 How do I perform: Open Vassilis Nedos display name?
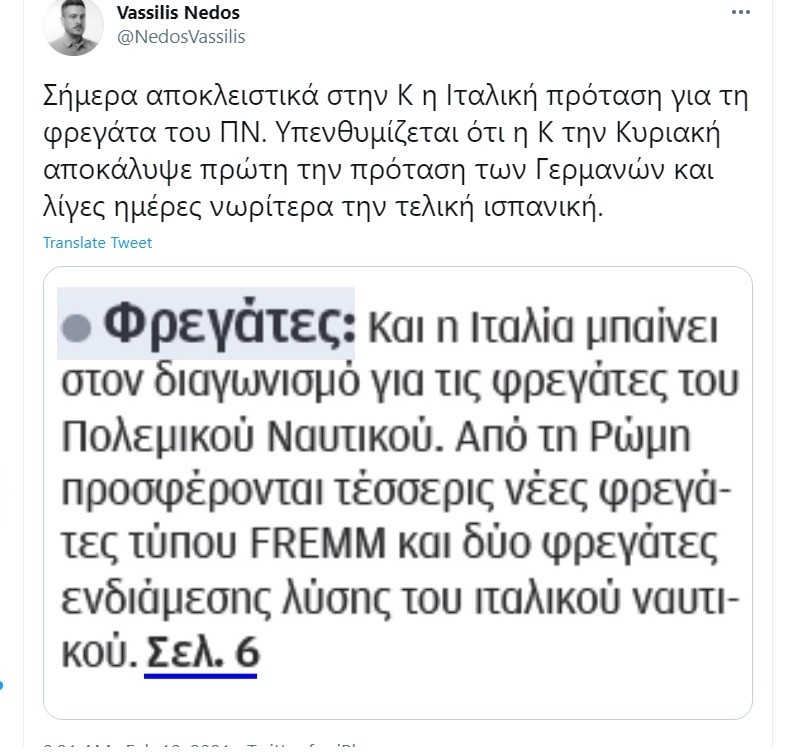click(x=178, y=13)
